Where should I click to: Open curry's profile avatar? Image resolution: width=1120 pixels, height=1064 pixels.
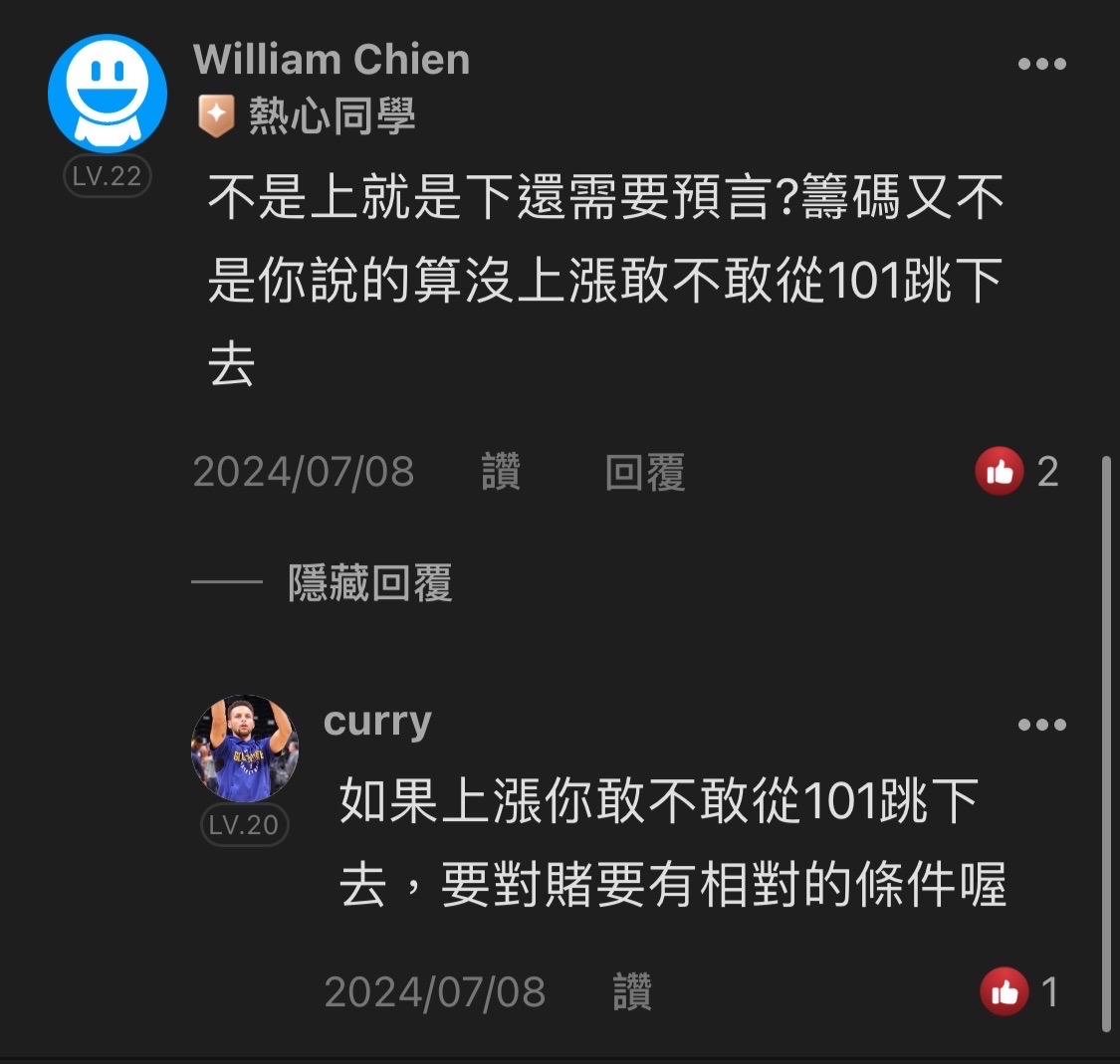tap(244, 747)
